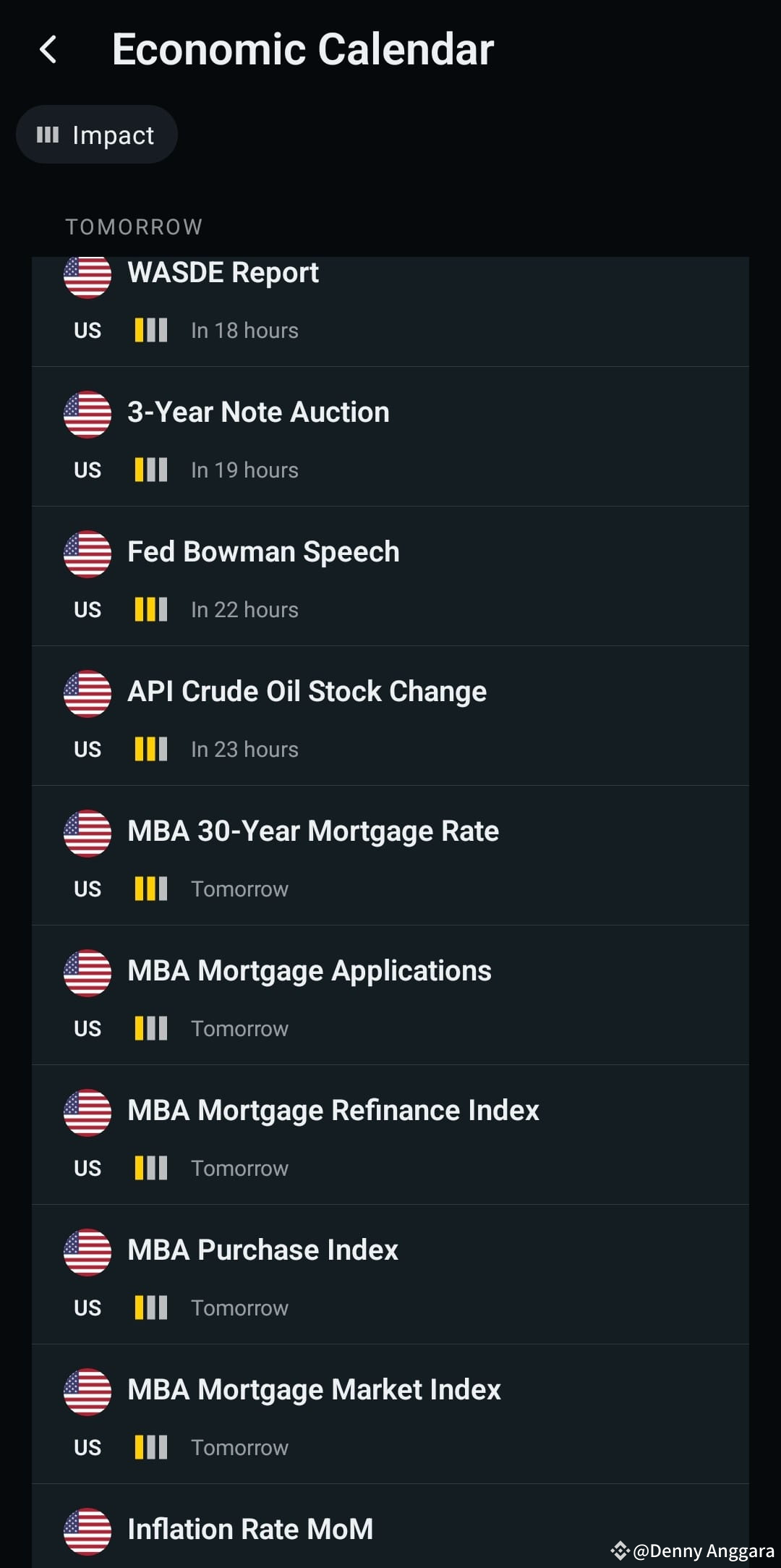Viewport: 781px width, 1568px height.
Task: Open the Impact filter chip
Action: coord(97,135)
